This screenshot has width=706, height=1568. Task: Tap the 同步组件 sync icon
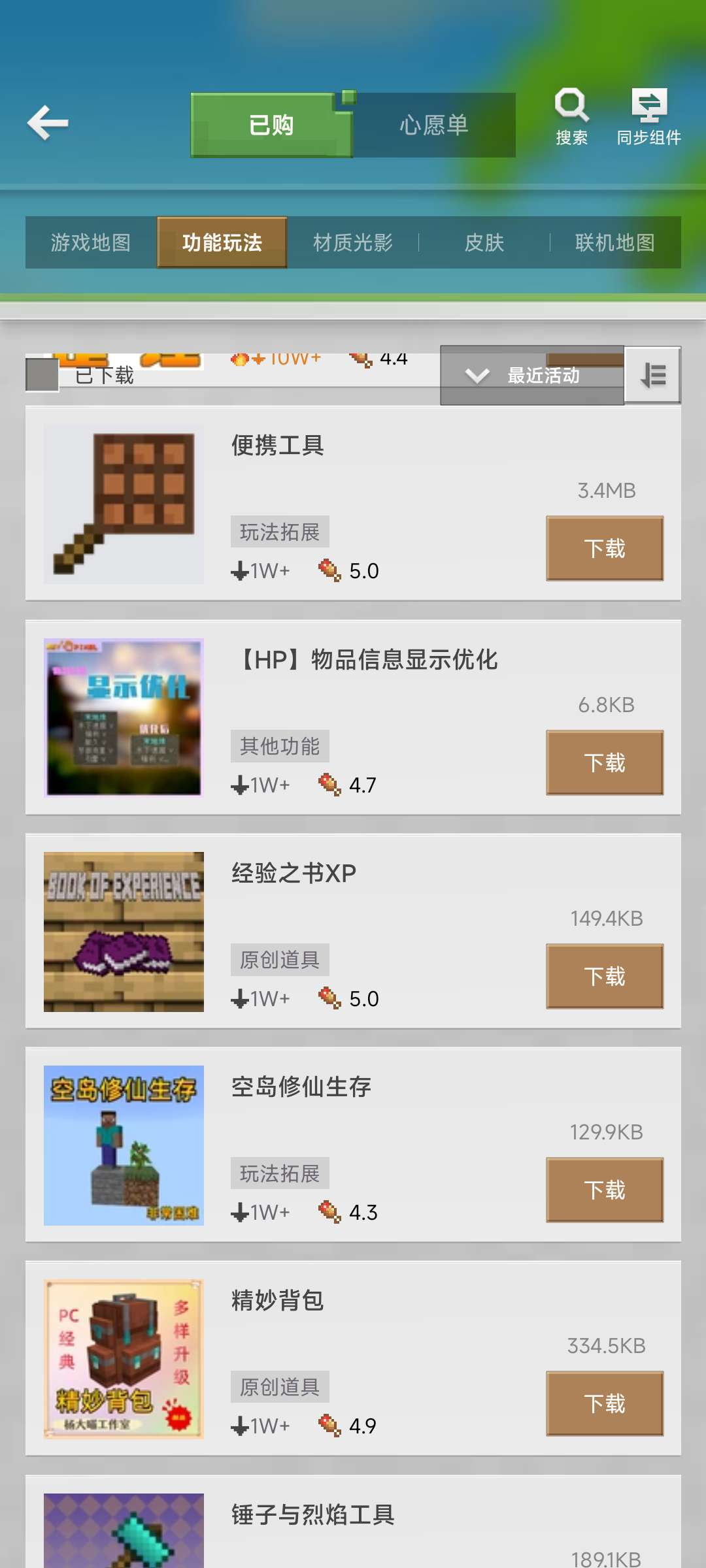click(648, 105)
